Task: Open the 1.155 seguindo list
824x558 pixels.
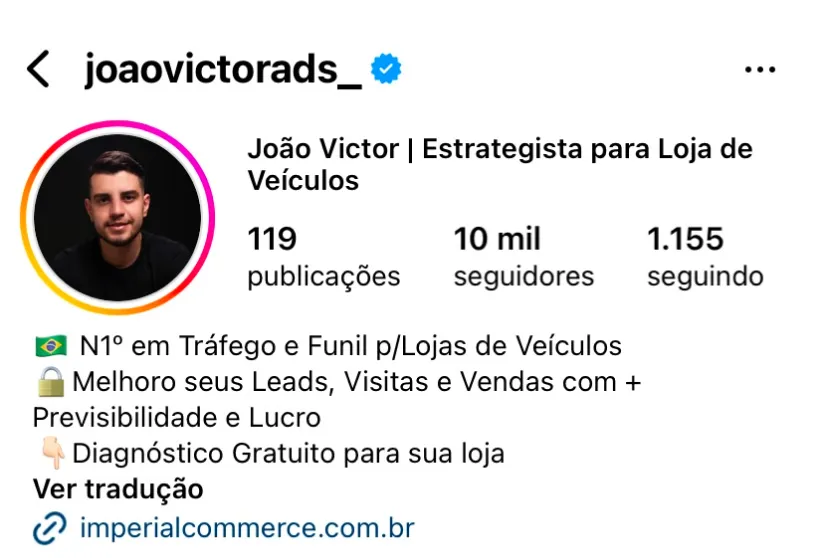Action: pyautogui.click(x=704, y=257)
